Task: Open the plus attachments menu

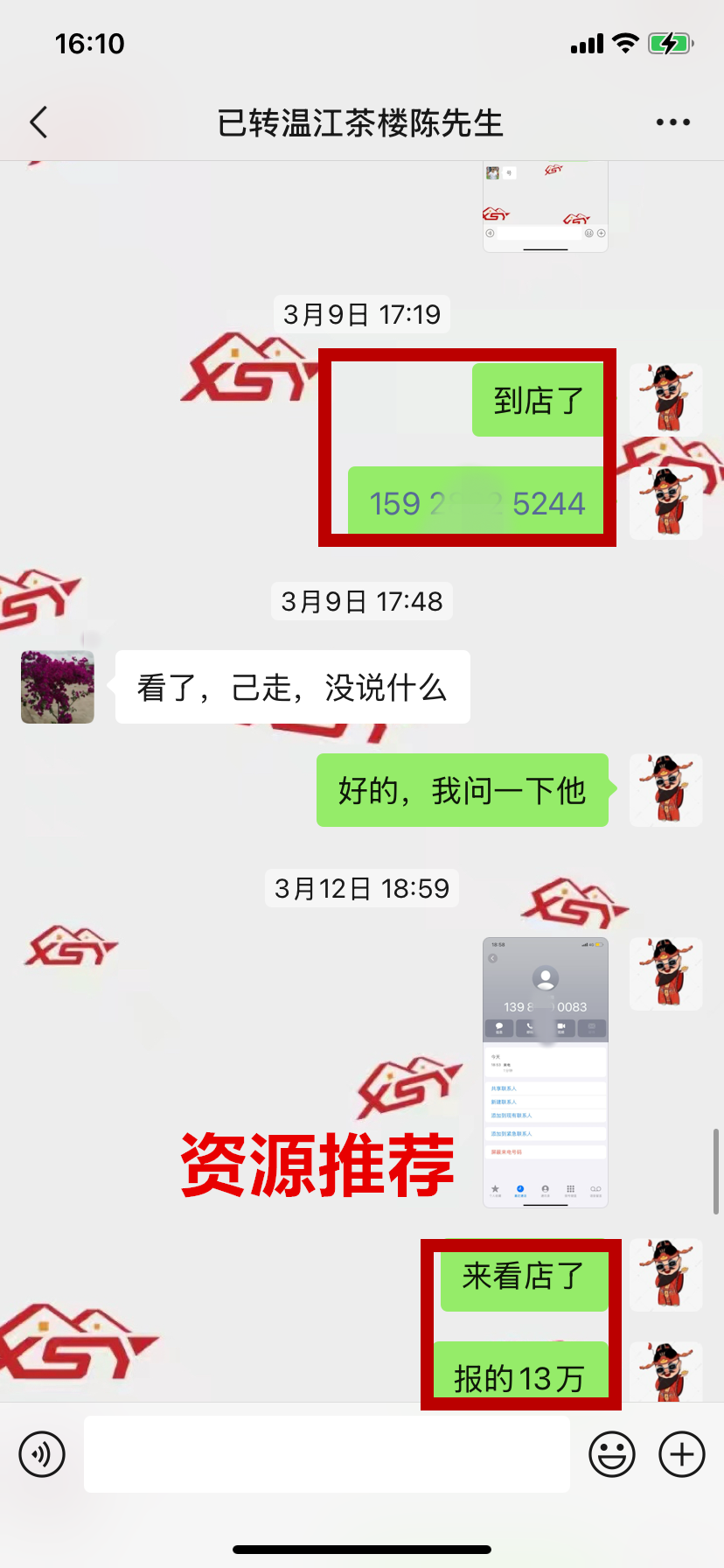Action: (x=682, y=1454)
